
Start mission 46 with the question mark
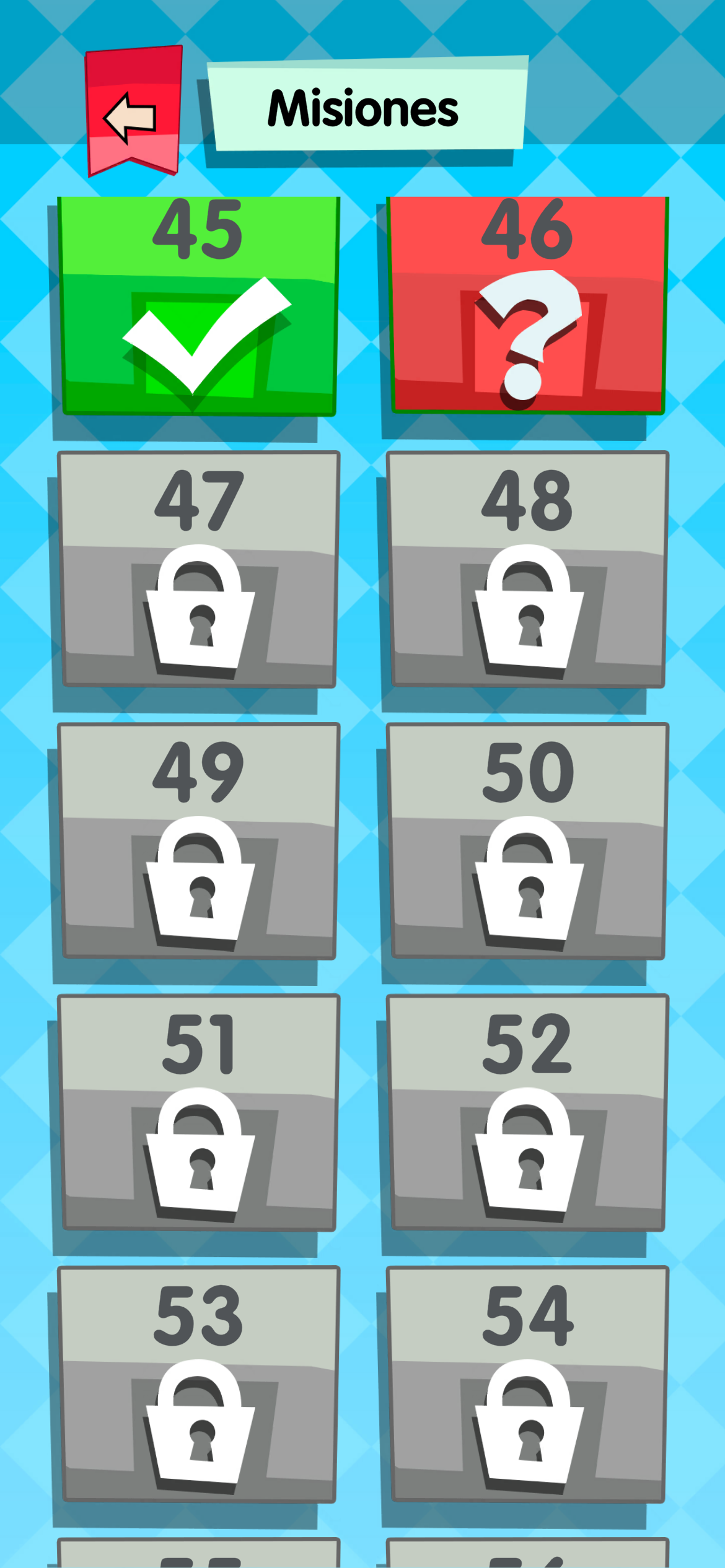pyautogui.click(x=527, y=307)
